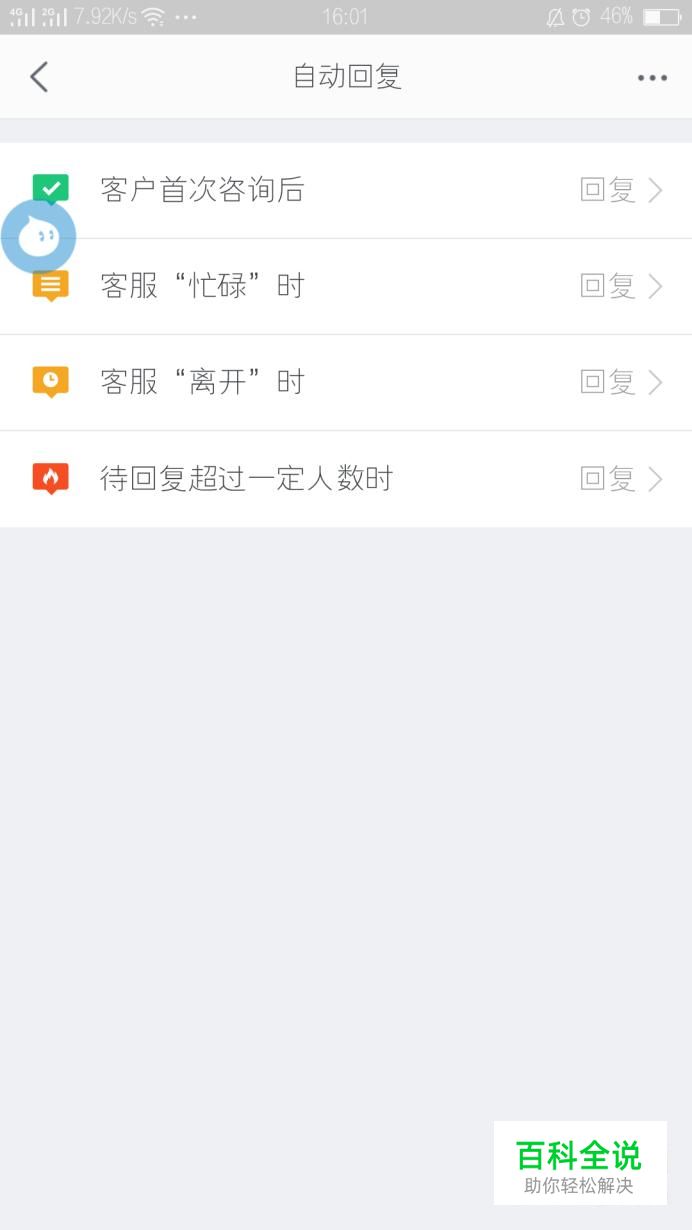The height and width of the screenshot is (1230, 692).
Task: Open 客服“离开”时 auto-reply setting
Action: point(346,382)
